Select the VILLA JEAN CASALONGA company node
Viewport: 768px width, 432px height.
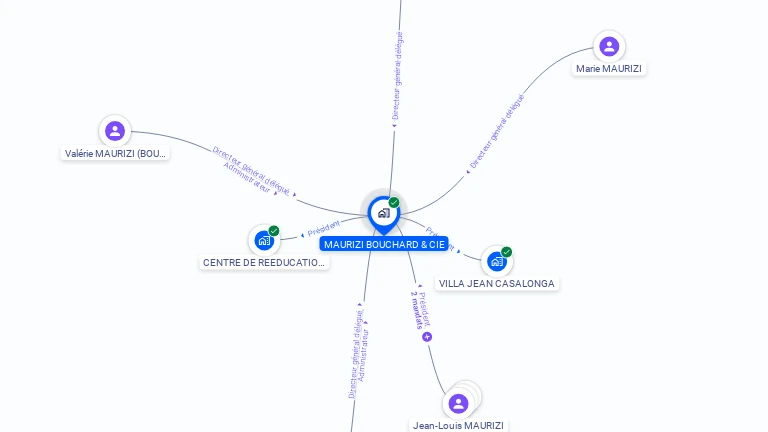[x=497, y=261]
